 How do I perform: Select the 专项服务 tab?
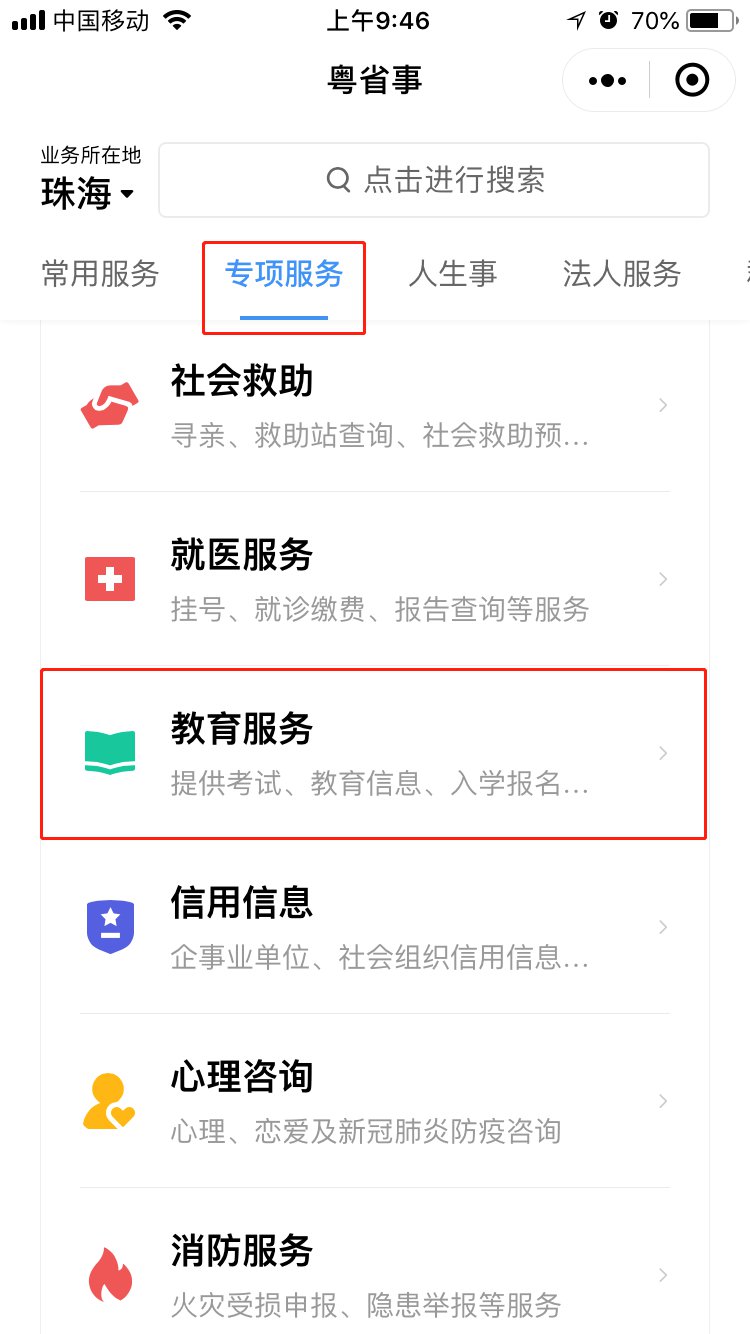[284, 274]
